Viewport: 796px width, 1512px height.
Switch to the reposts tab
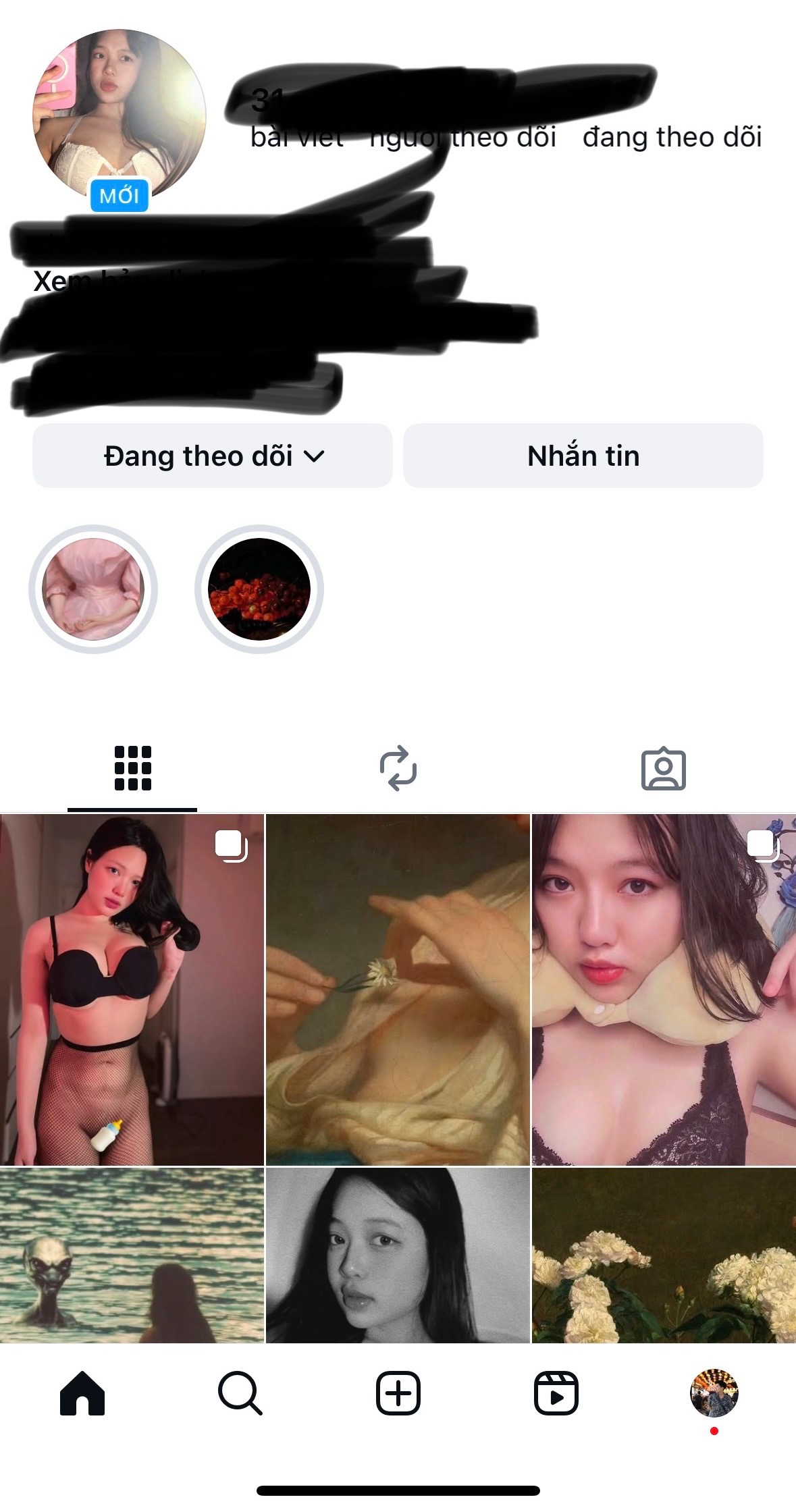pos(398,768)
